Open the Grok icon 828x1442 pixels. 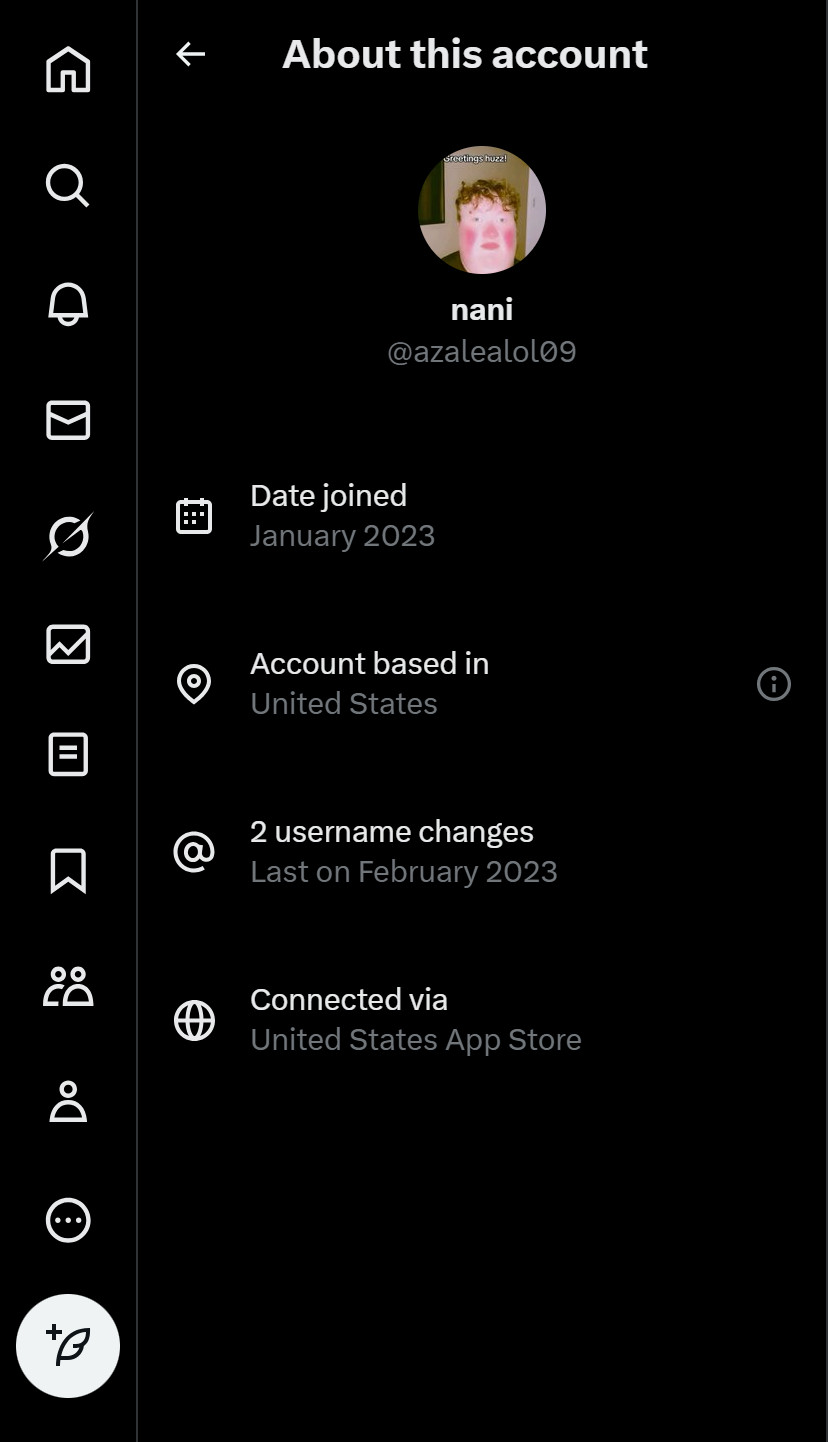click(68, 537)
